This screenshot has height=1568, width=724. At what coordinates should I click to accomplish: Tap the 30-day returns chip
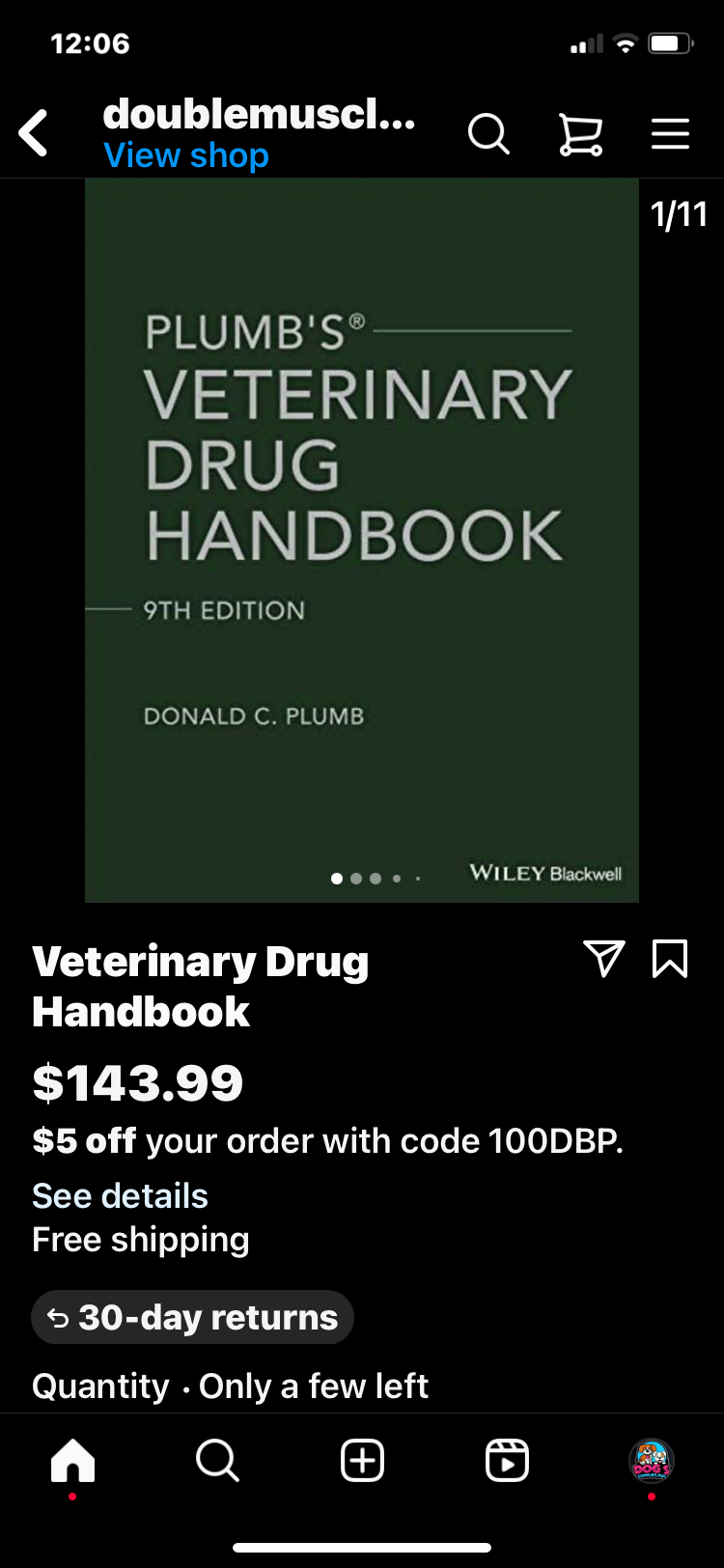(193, 1317)
